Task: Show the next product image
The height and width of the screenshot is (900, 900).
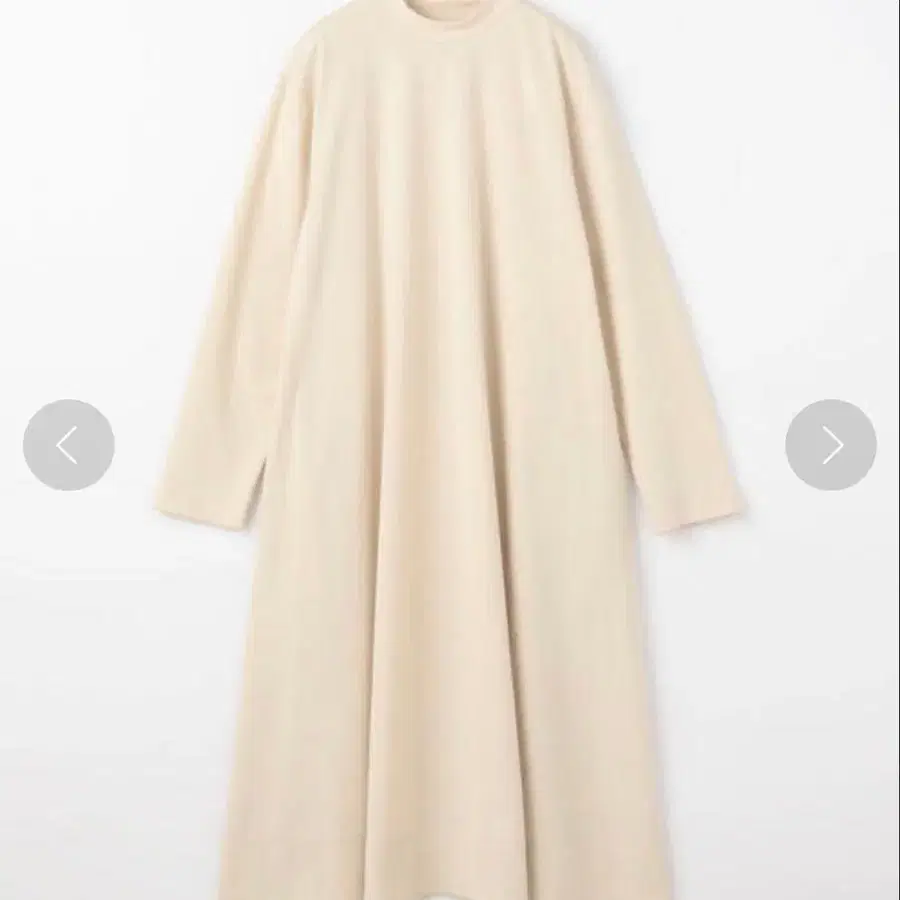Action: click(x=831, y=445)
